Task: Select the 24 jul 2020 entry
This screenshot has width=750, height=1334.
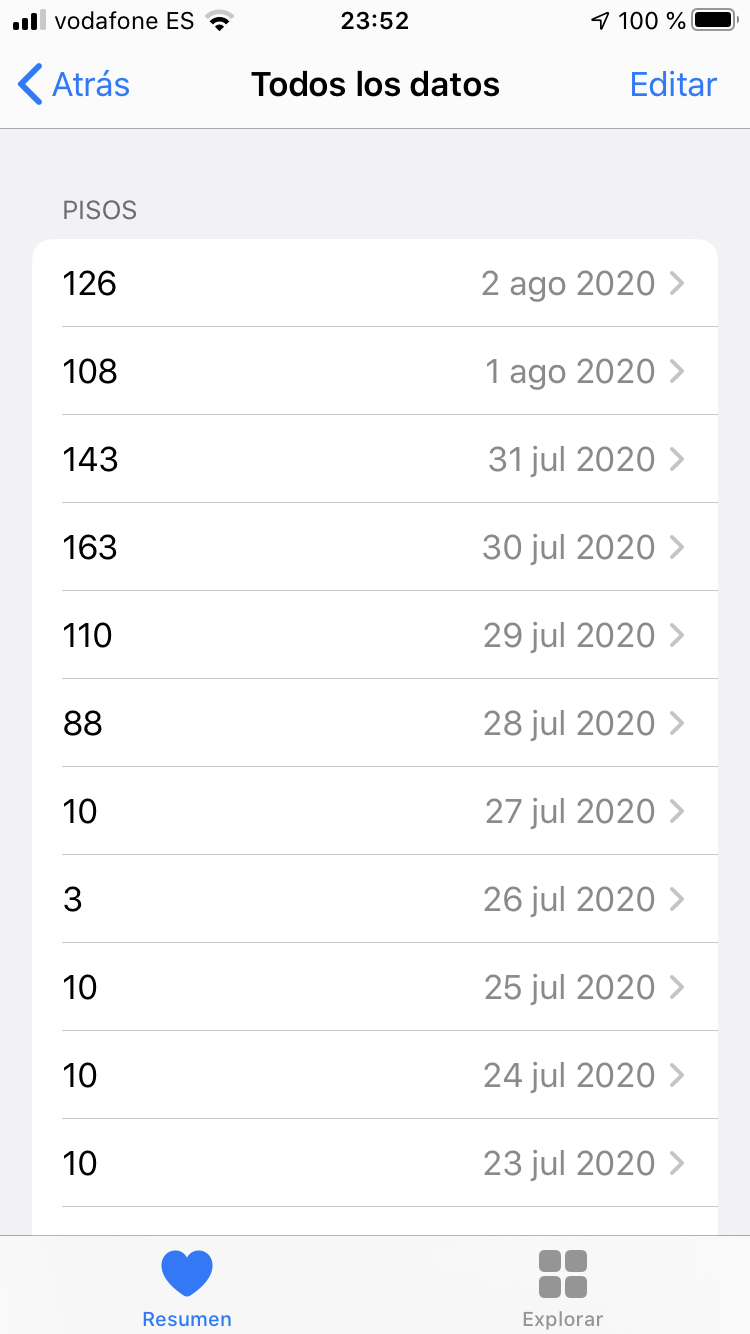Action: pyautogui.click(x=375, y=1075)
